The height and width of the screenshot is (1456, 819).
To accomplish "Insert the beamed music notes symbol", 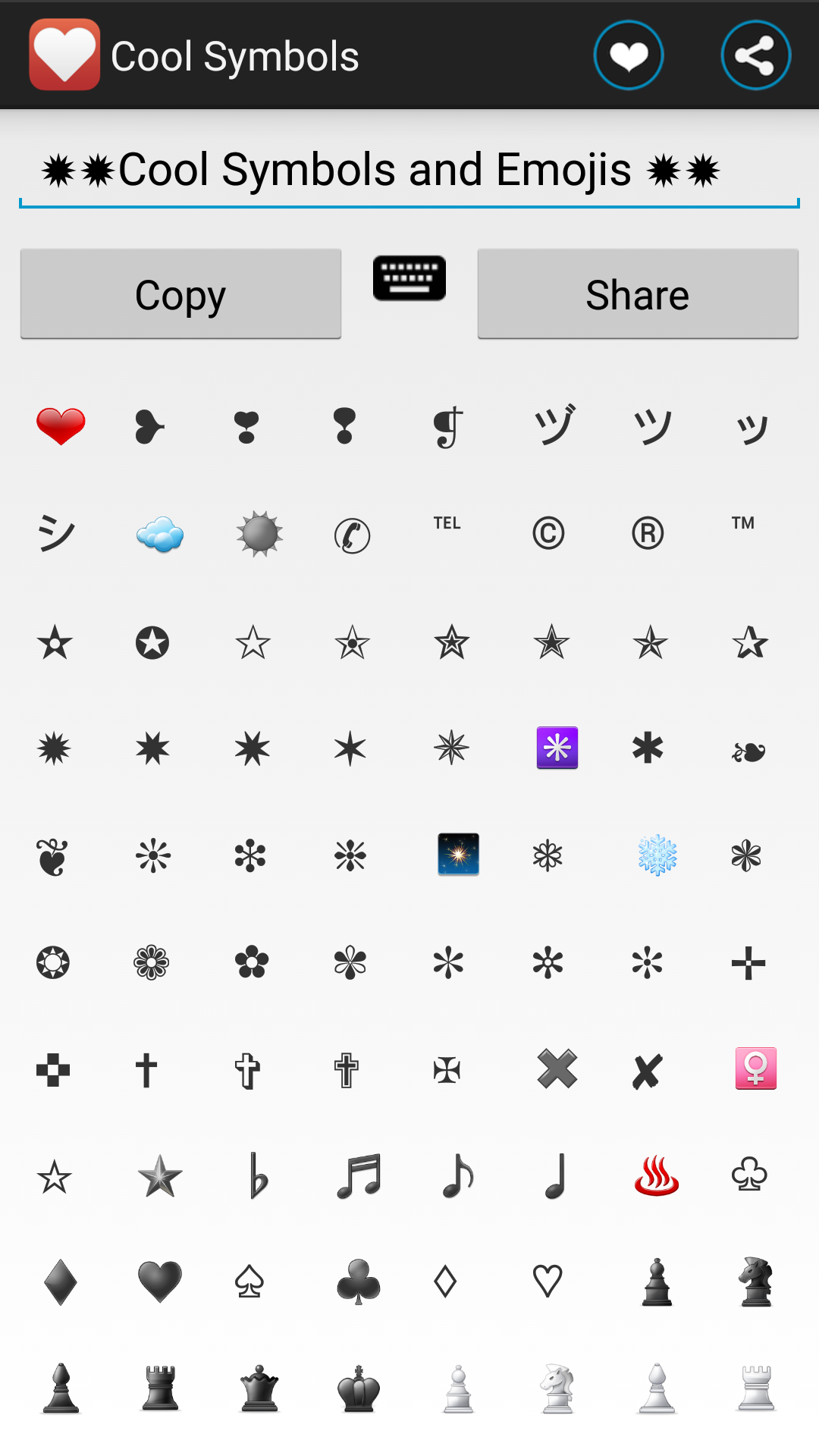I will coord(359,1176).
